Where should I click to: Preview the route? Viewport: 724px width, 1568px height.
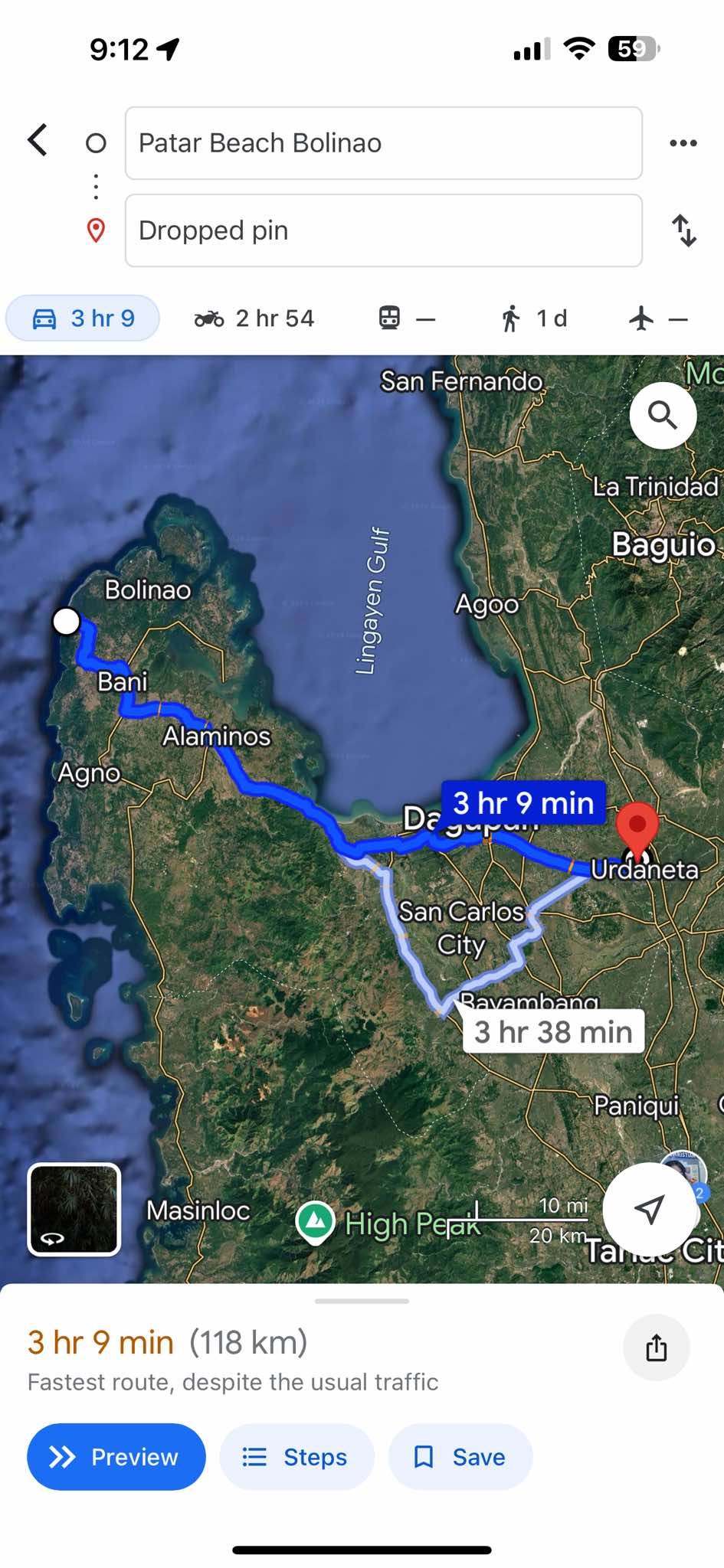pyautogui.click(x=116, y=1456)
